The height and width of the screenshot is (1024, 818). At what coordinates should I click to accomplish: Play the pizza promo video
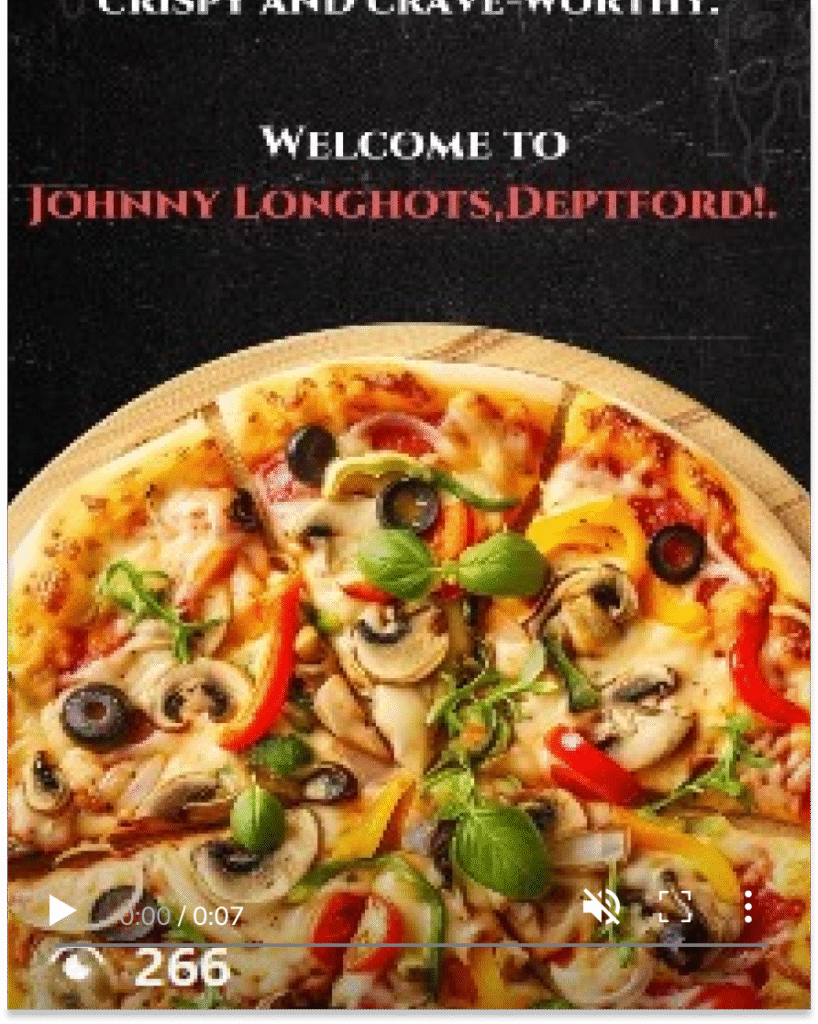tap(61, 909)
